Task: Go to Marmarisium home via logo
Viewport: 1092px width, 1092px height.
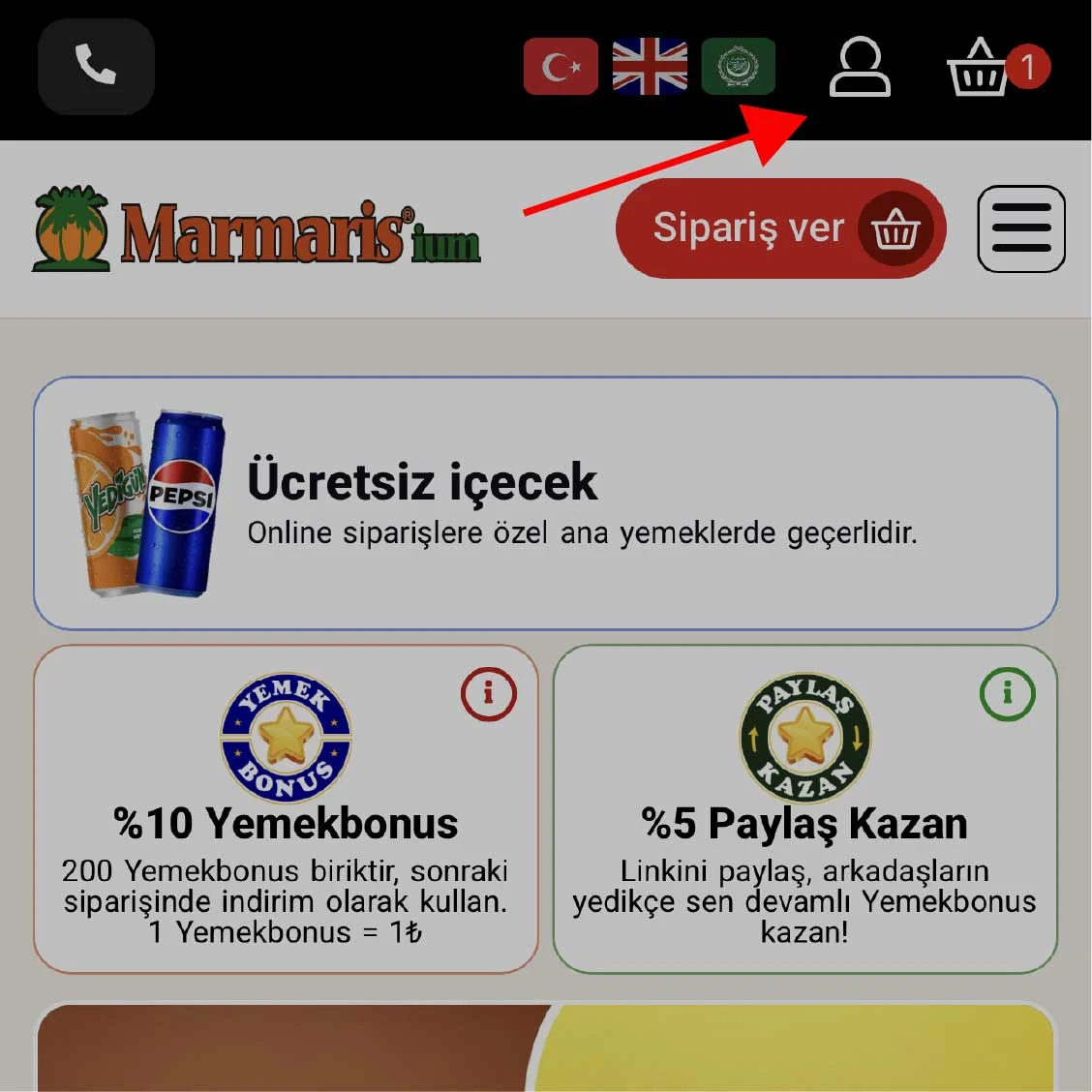Action: click(x=257, y=230)
